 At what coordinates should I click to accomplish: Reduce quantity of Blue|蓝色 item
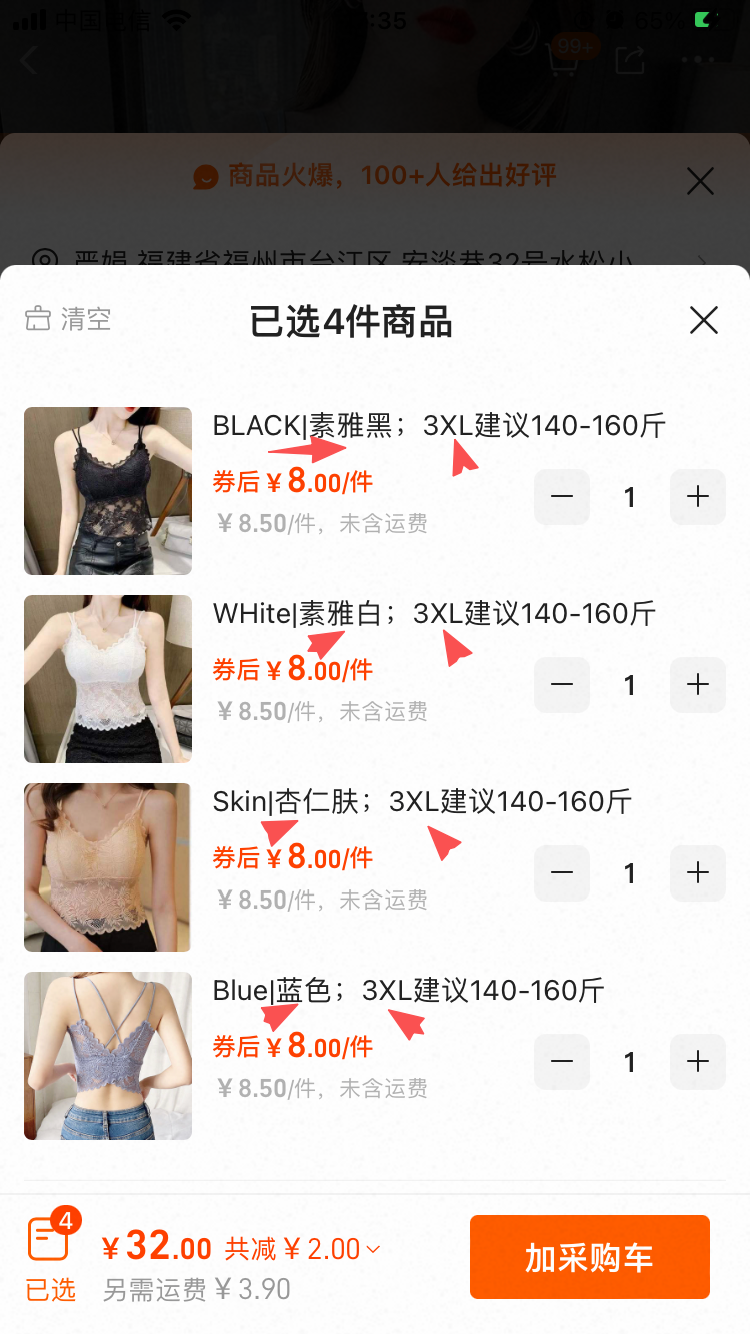point(562,1062)
